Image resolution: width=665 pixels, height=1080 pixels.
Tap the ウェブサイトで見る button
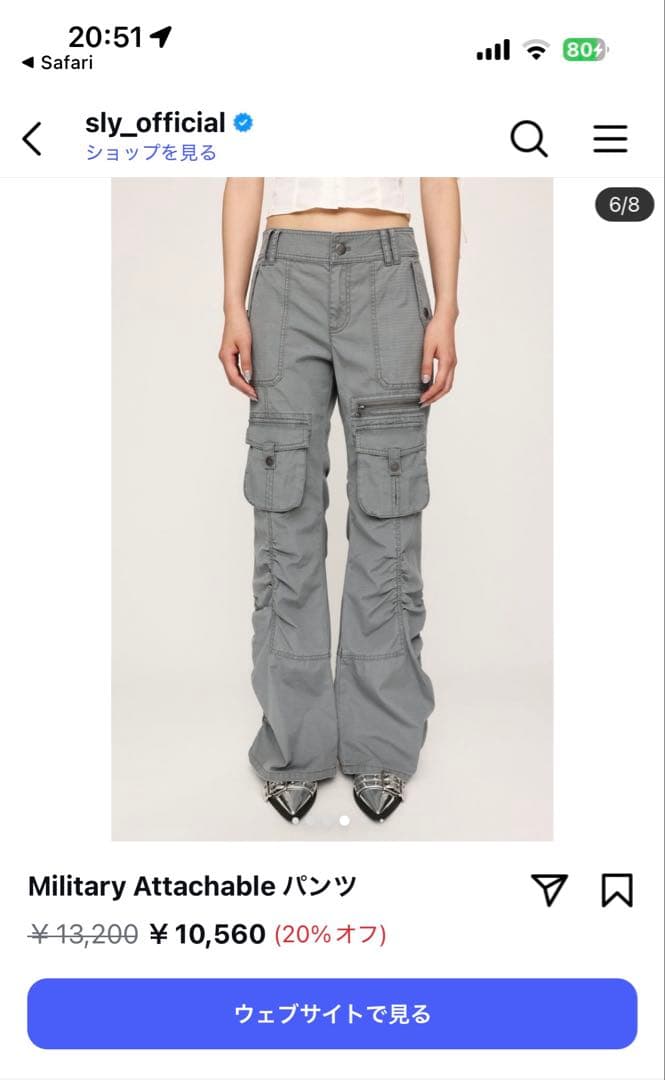(332, 1014)
